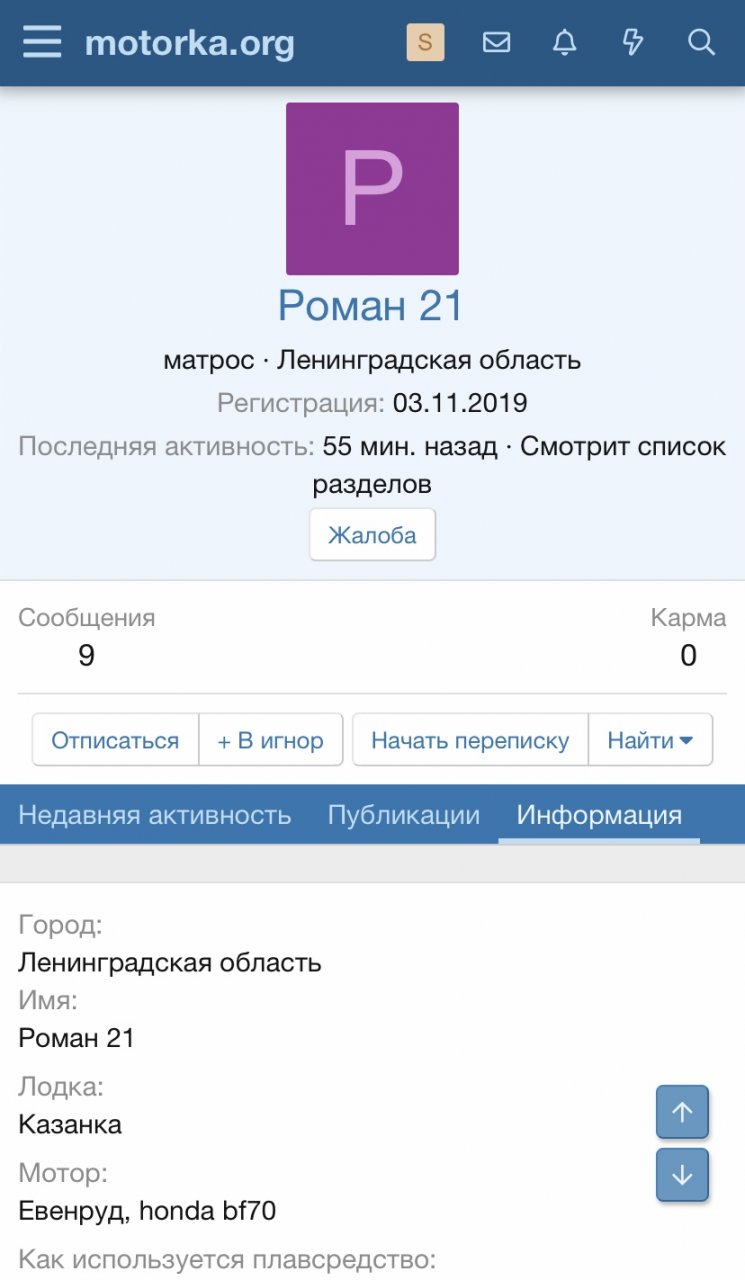Switch to the Публикации tab
The height and width of the screenshot is (1280, 745).
[x=404, y=815]
